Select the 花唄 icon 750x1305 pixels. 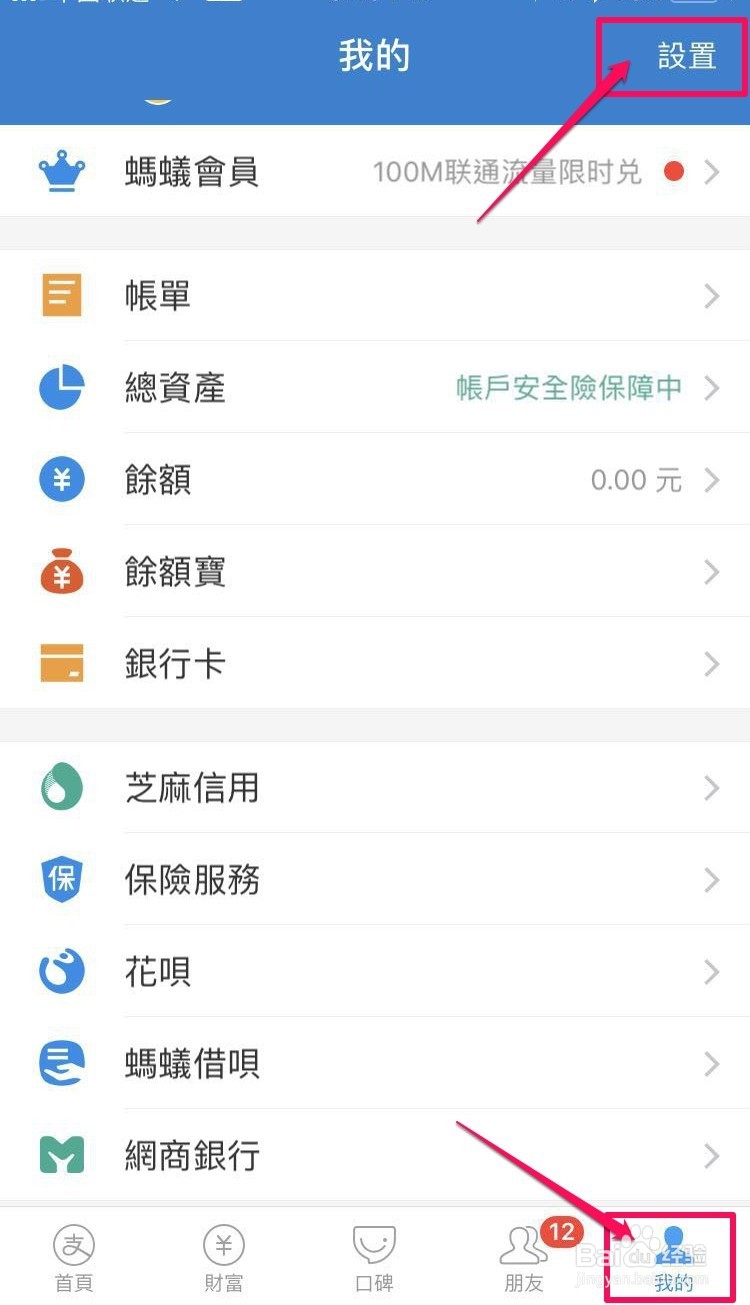coord(62,971)
